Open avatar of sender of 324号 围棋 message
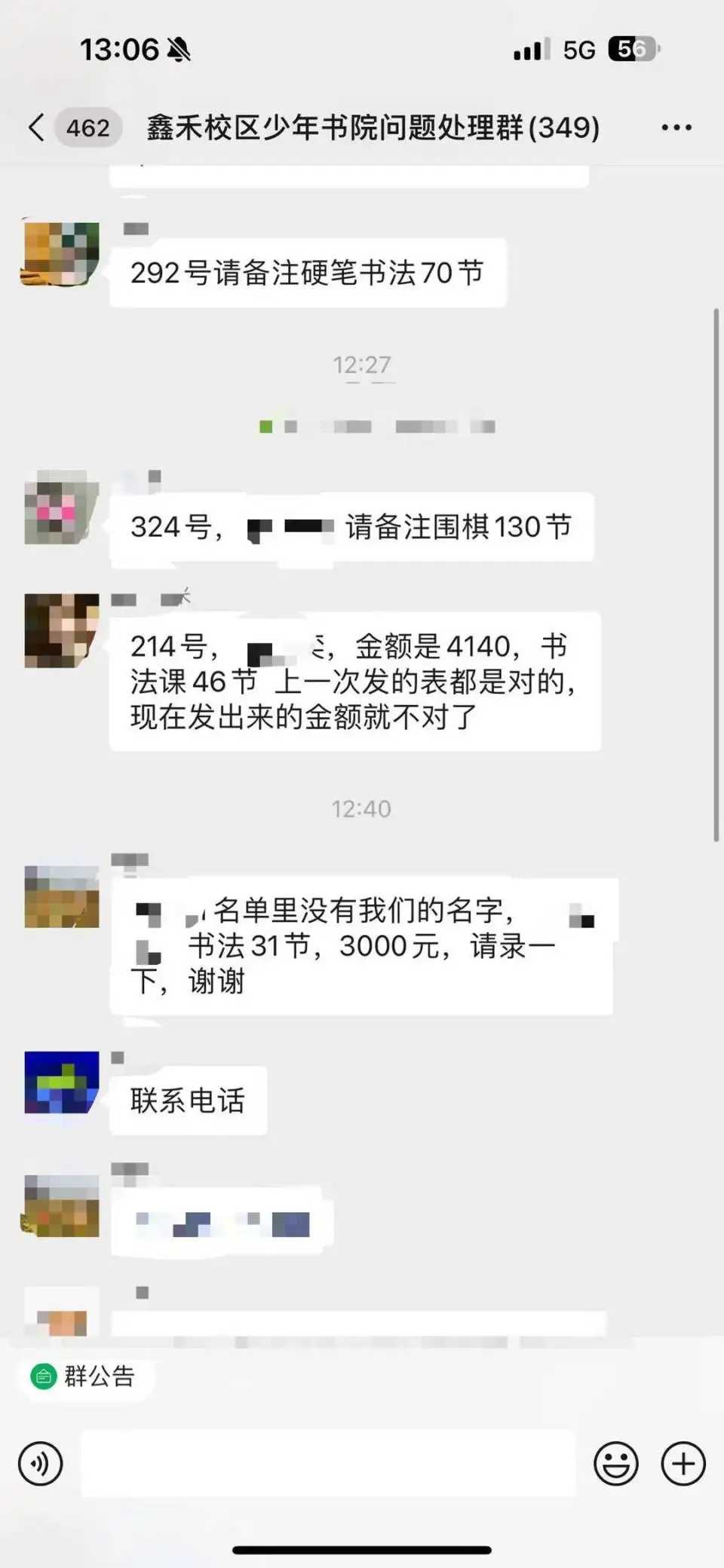 (61, 508)
